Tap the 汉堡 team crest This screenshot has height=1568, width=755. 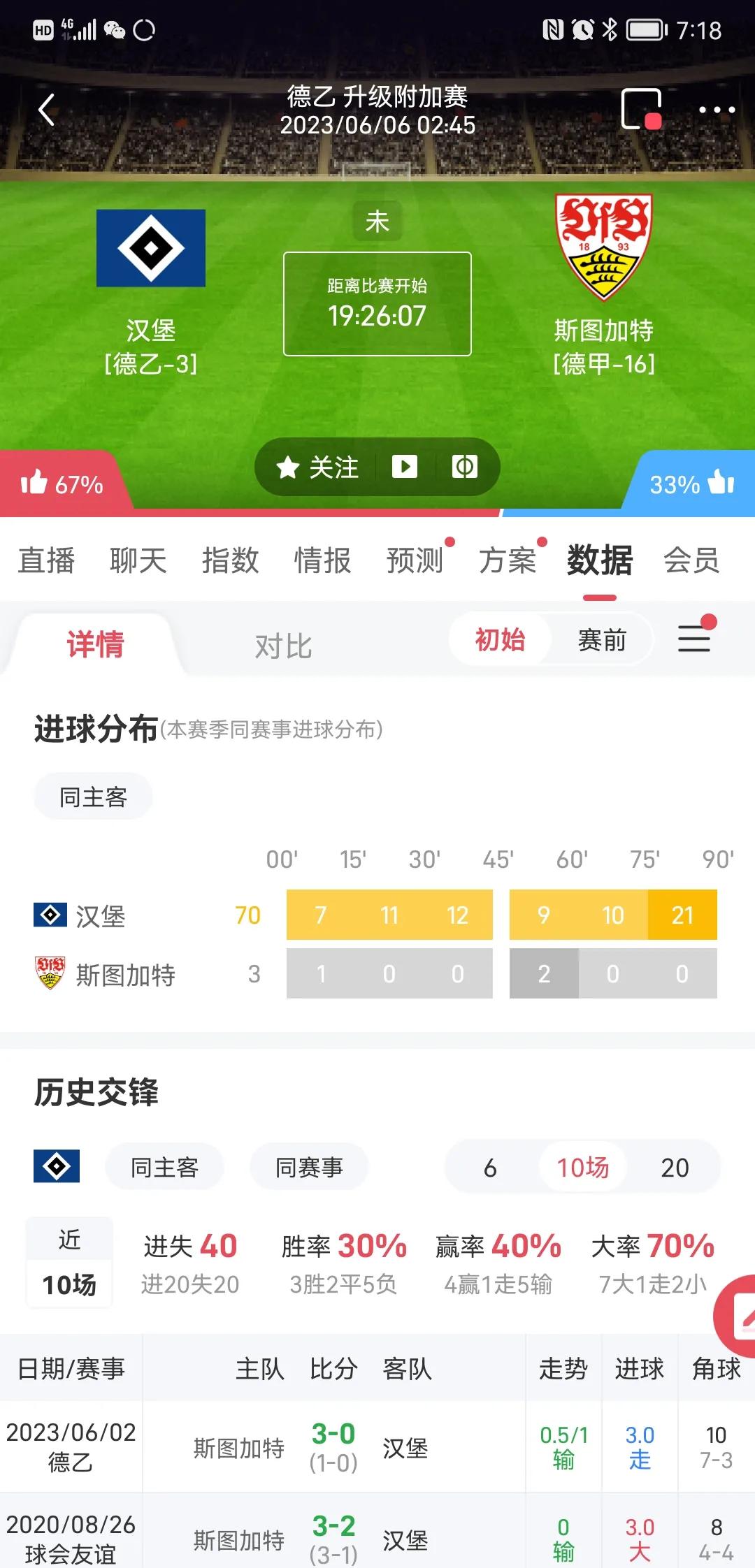(x=150, y=248)
